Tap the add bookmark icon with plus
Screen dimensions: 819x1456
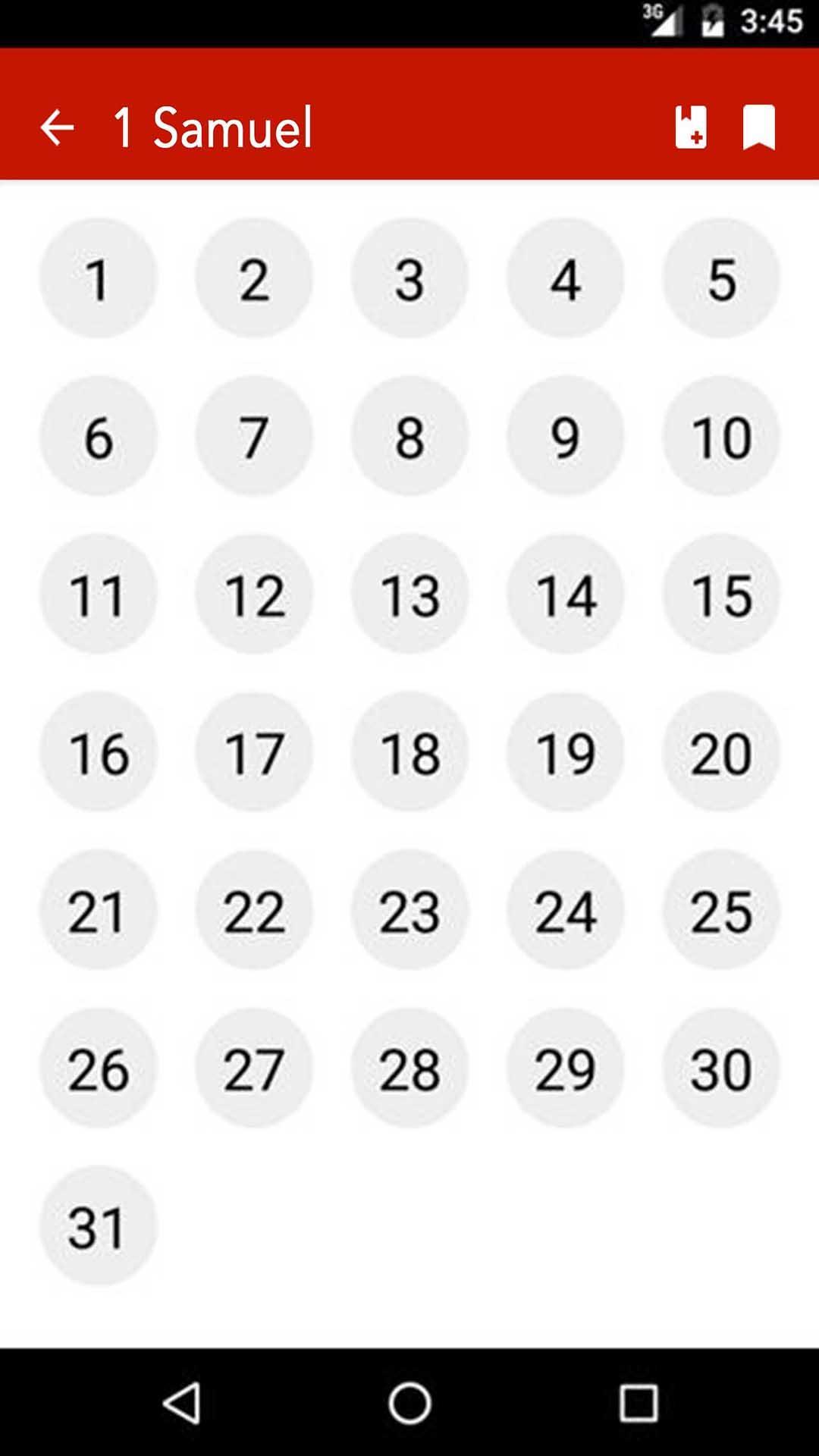[x=691, y=127]
